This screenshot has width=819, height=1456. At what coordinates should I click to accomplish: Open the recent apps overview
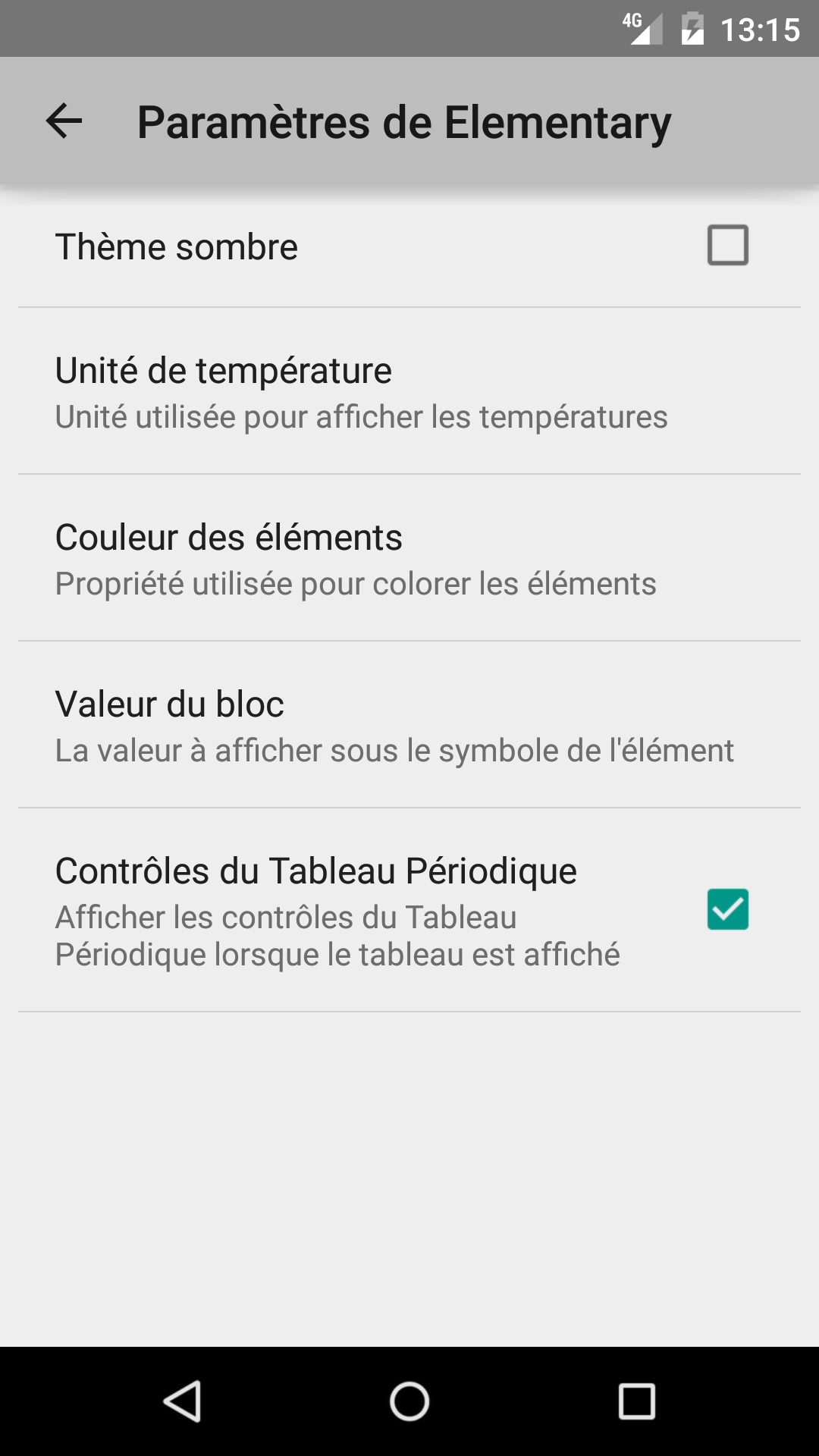pyautogui.click(x=636, y=1401)
